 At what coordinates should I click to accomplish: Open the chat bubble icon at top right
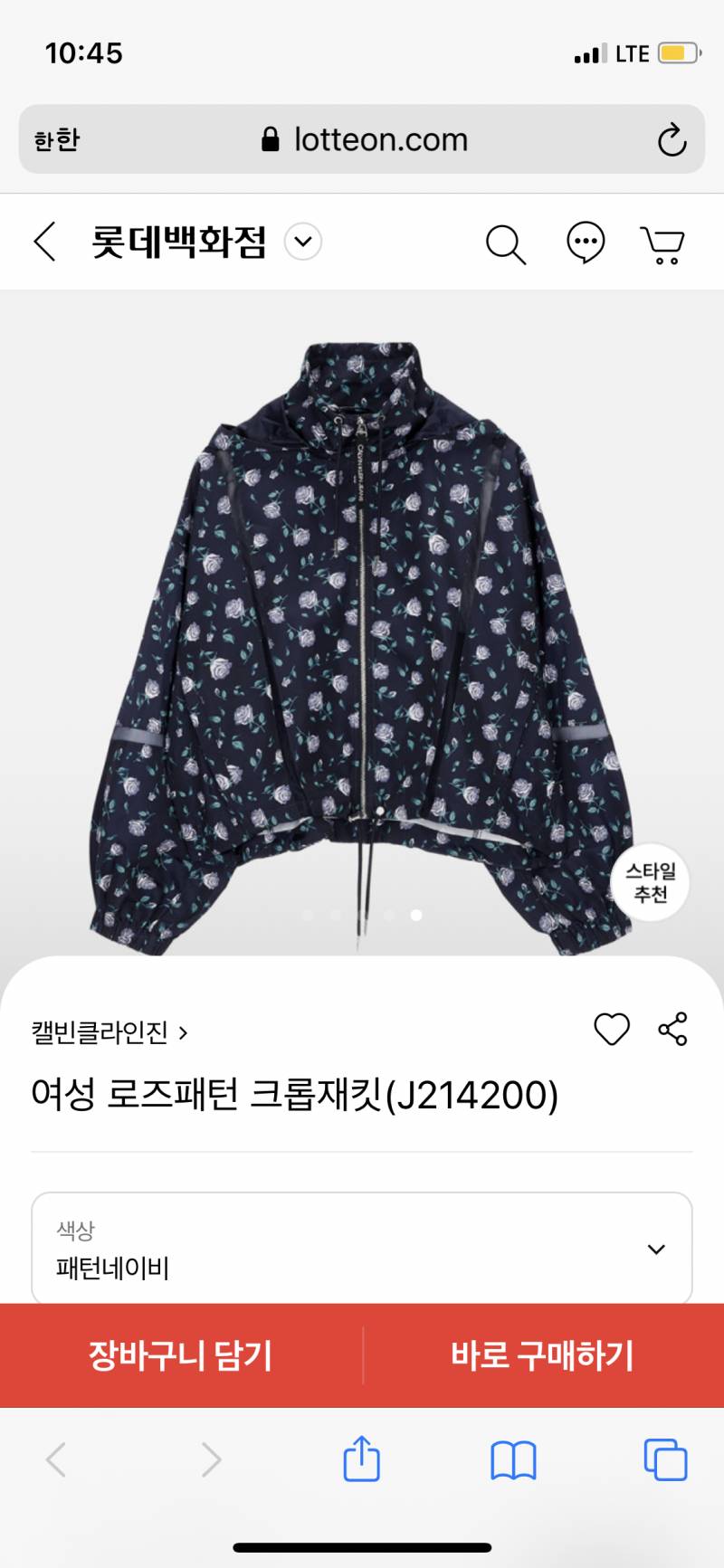(586, 242)
